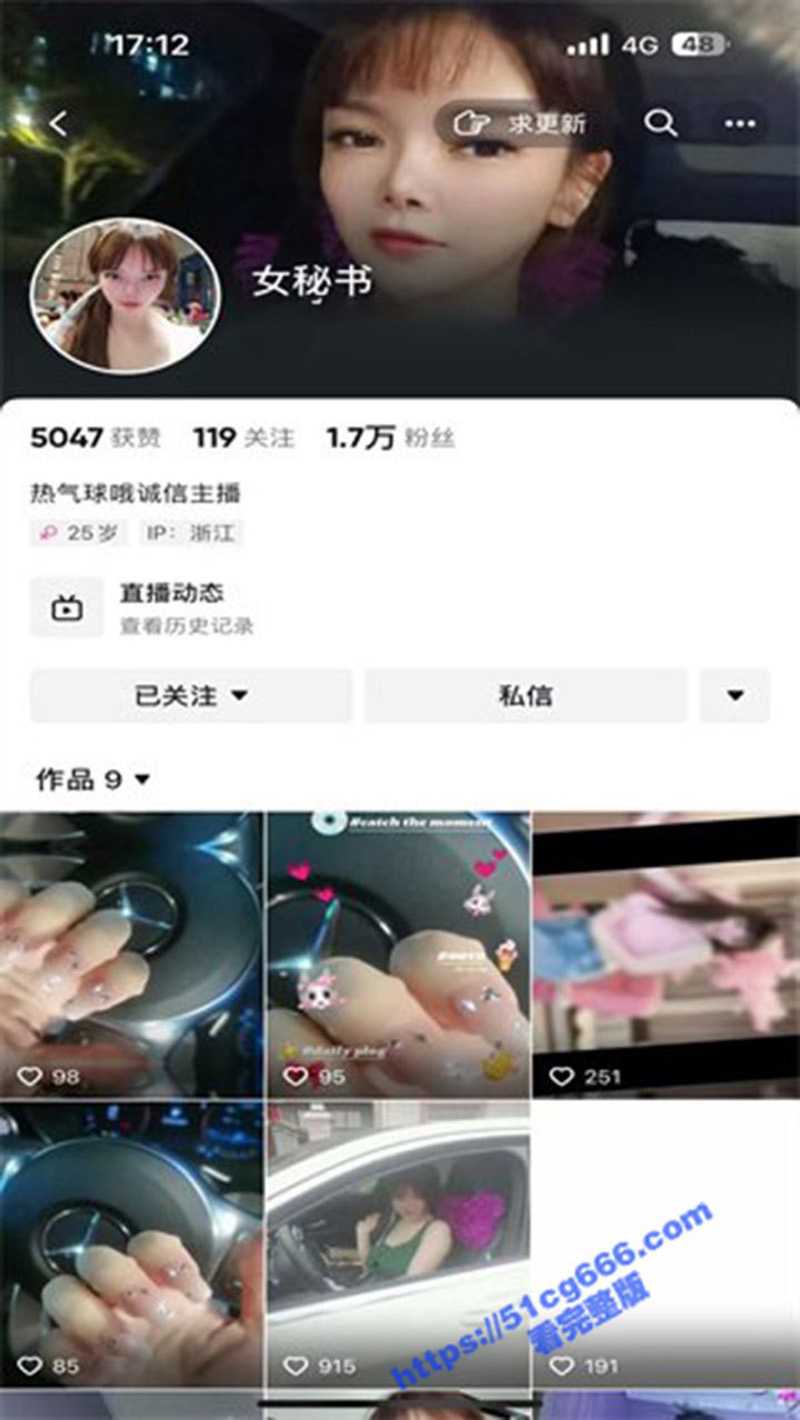The width and height of the screenshot is (800, 1420).
Task: Tap the 求更新 request-update button
Action: [x=522, y=124]
